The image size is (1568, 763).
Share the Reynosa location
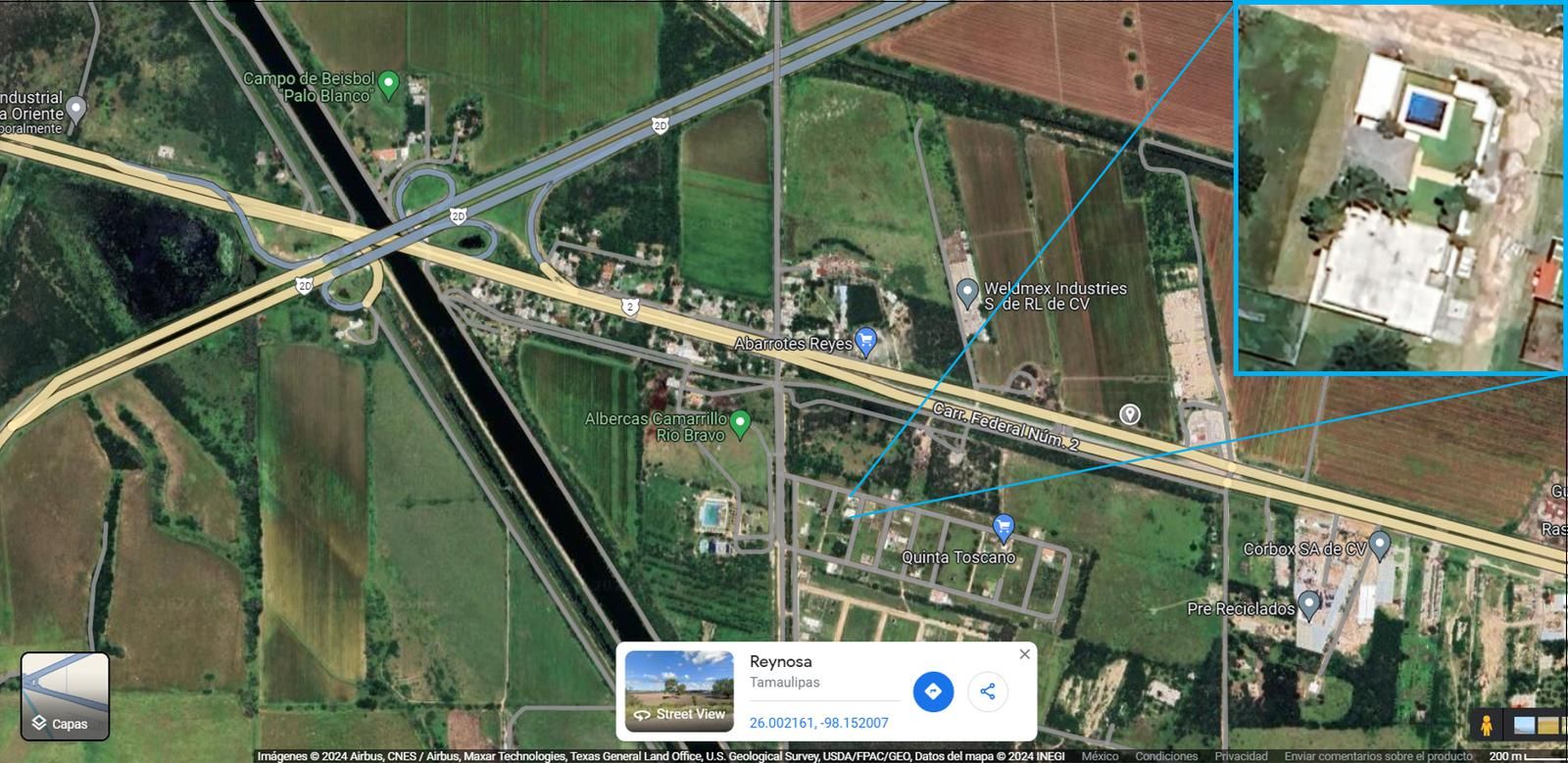pyautogui.click(x=988, y=691)
